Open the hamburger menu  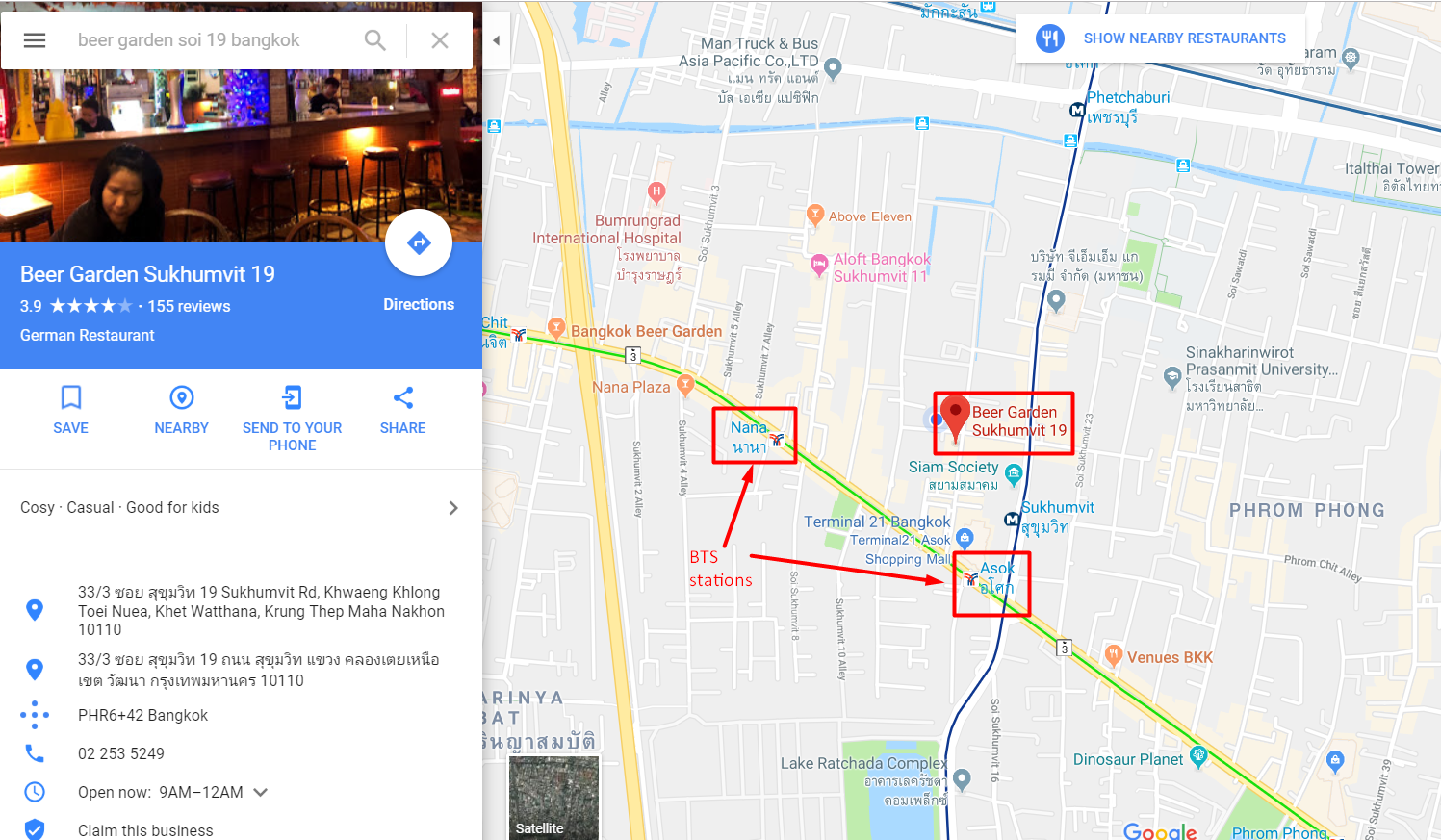click(35, 40)
